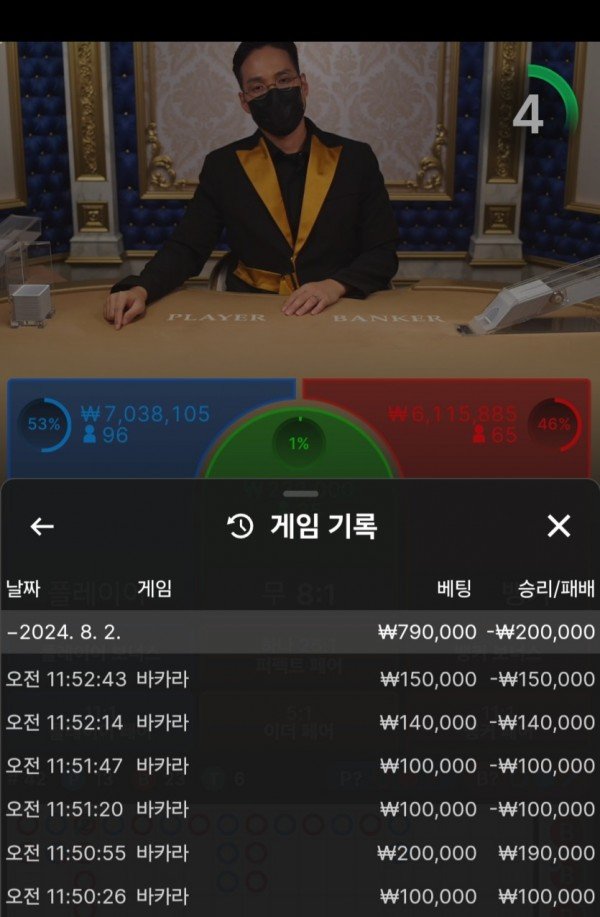Open the baccarat record at 11:51:20
Screen dimensions: 600x917
[x=300, y=809]
